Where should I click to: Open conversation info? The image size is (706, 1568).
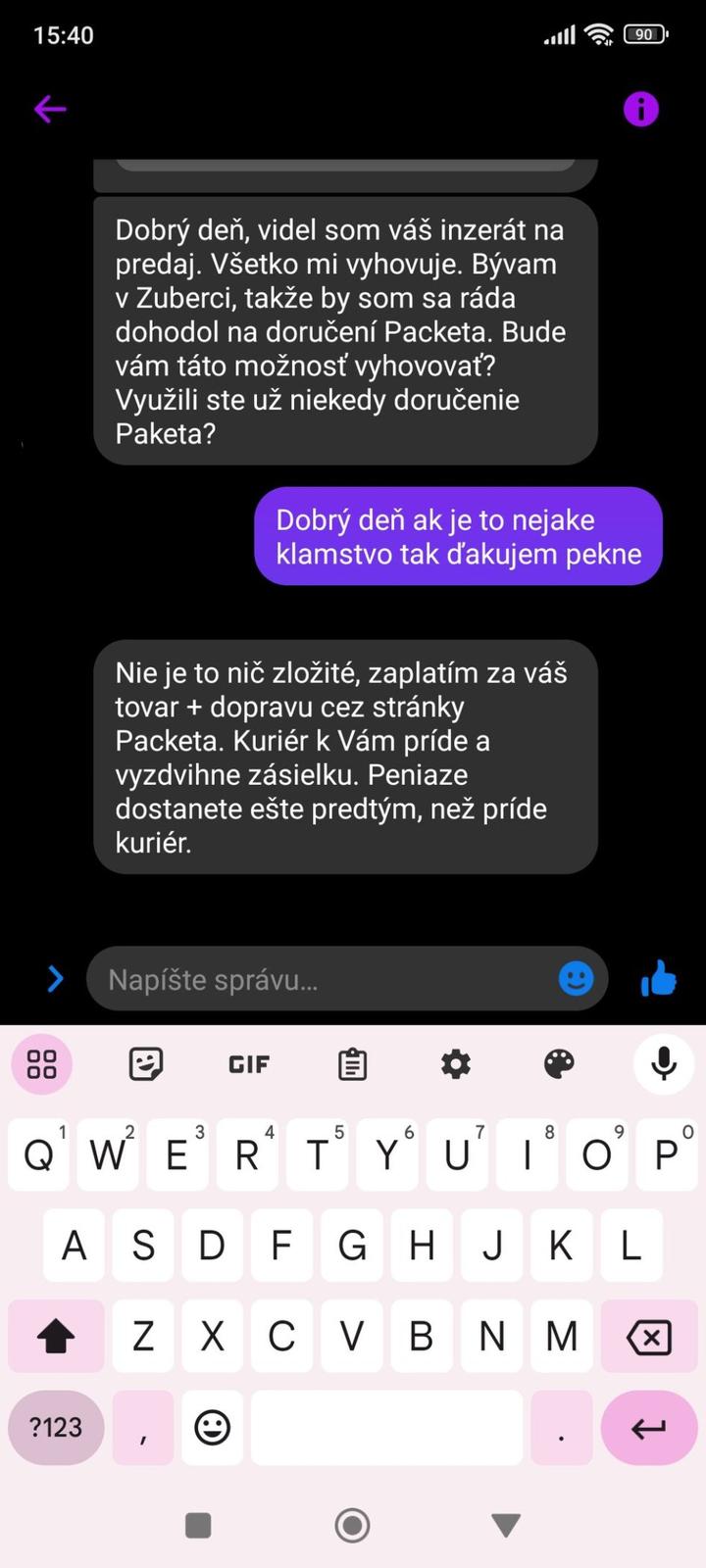tap(641, 109)
